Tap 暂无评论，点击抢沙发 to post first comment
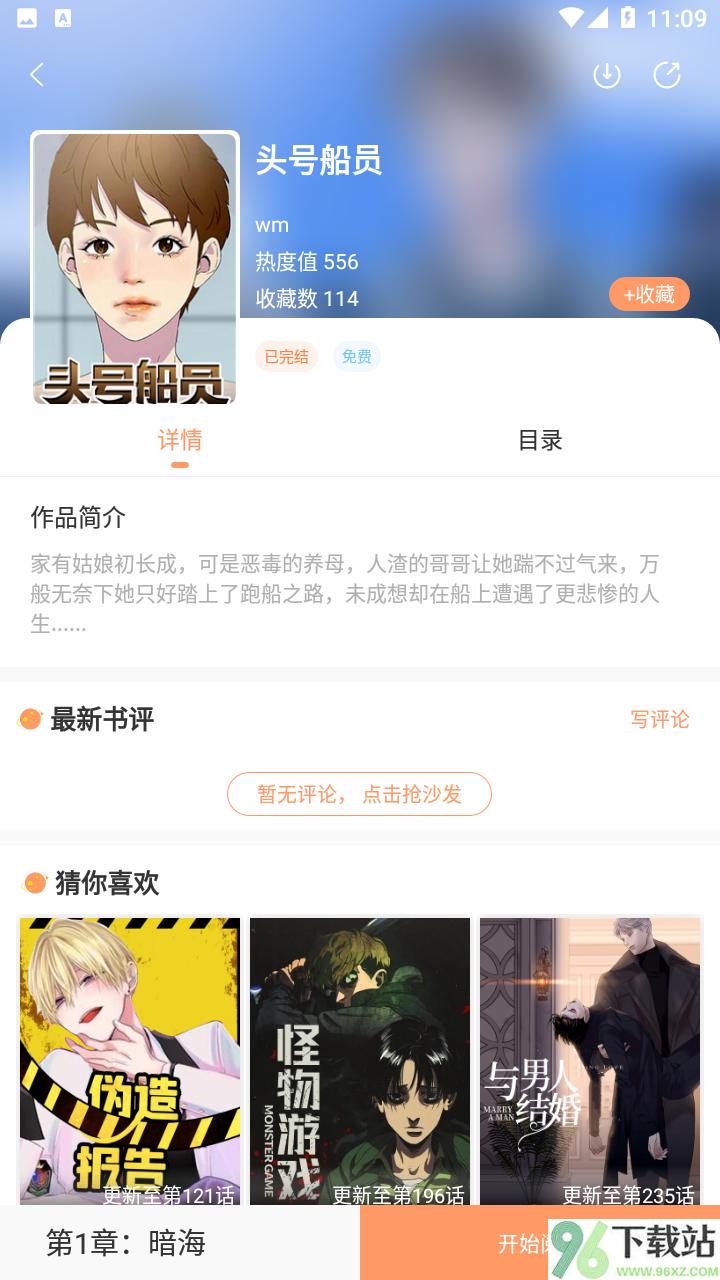This screenshot has width=720, height=1280. [359, 794]
